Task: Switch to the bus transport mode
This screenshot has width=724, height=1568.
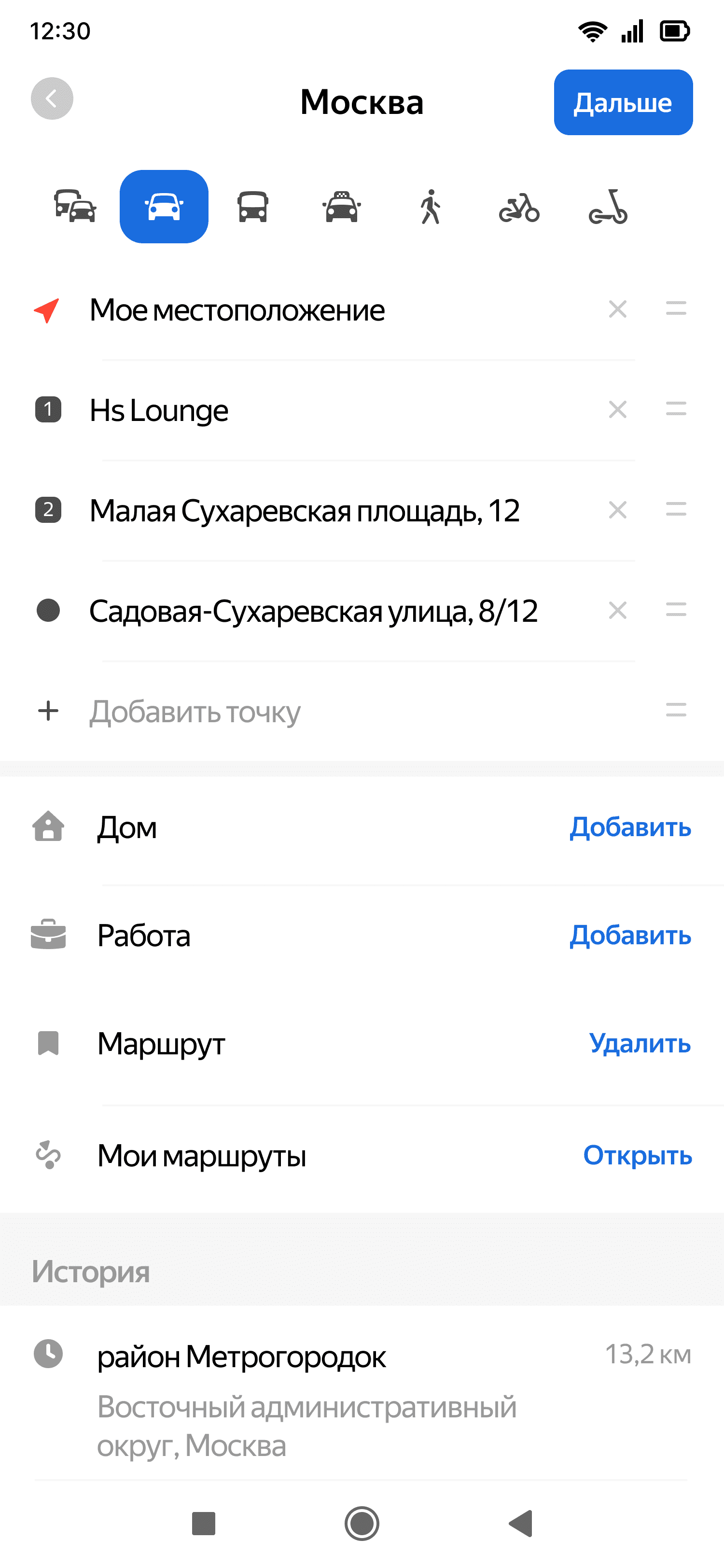Action: [x=252, y=207]
